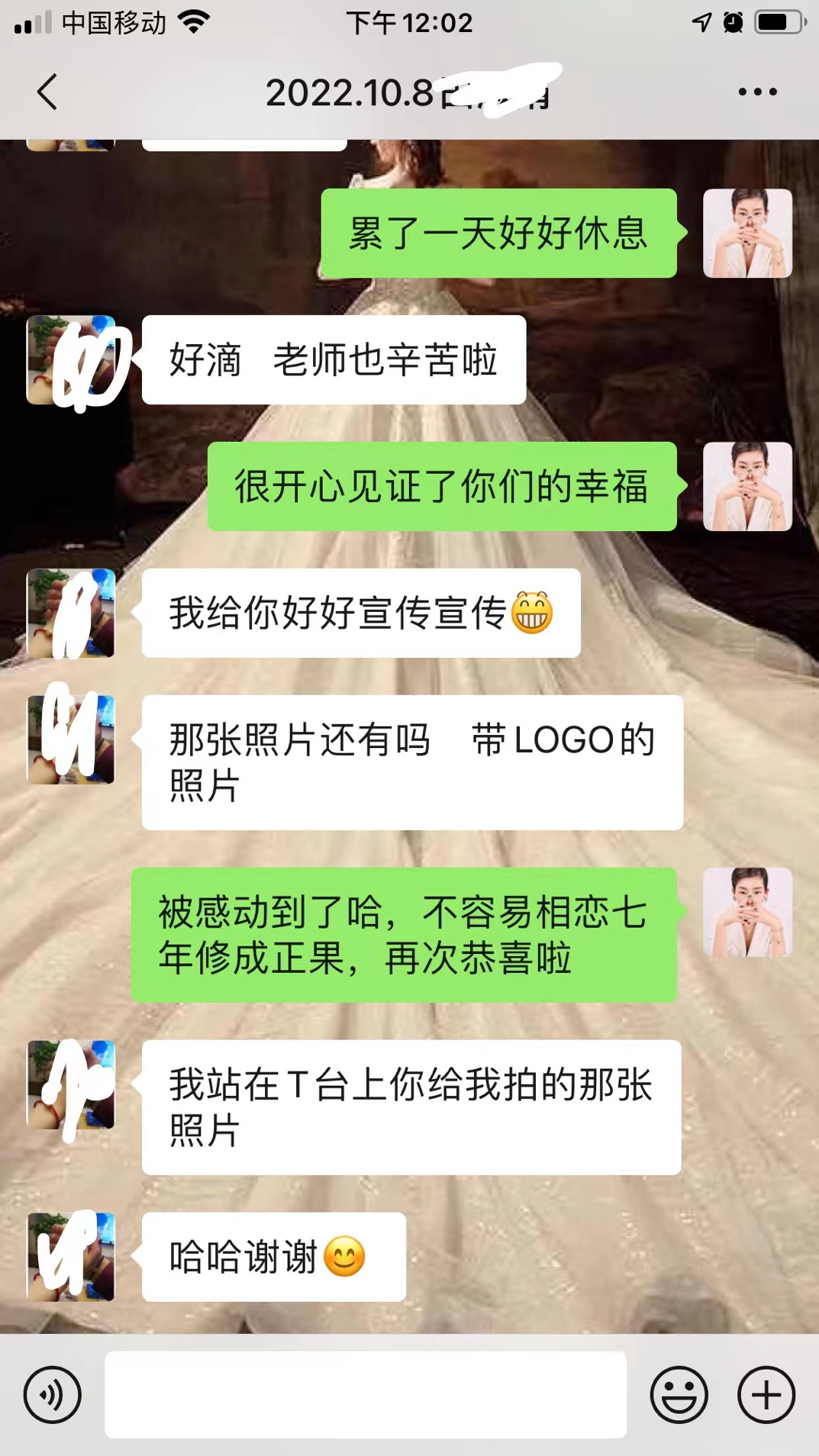Open the emoji sticker panel

679,1395
